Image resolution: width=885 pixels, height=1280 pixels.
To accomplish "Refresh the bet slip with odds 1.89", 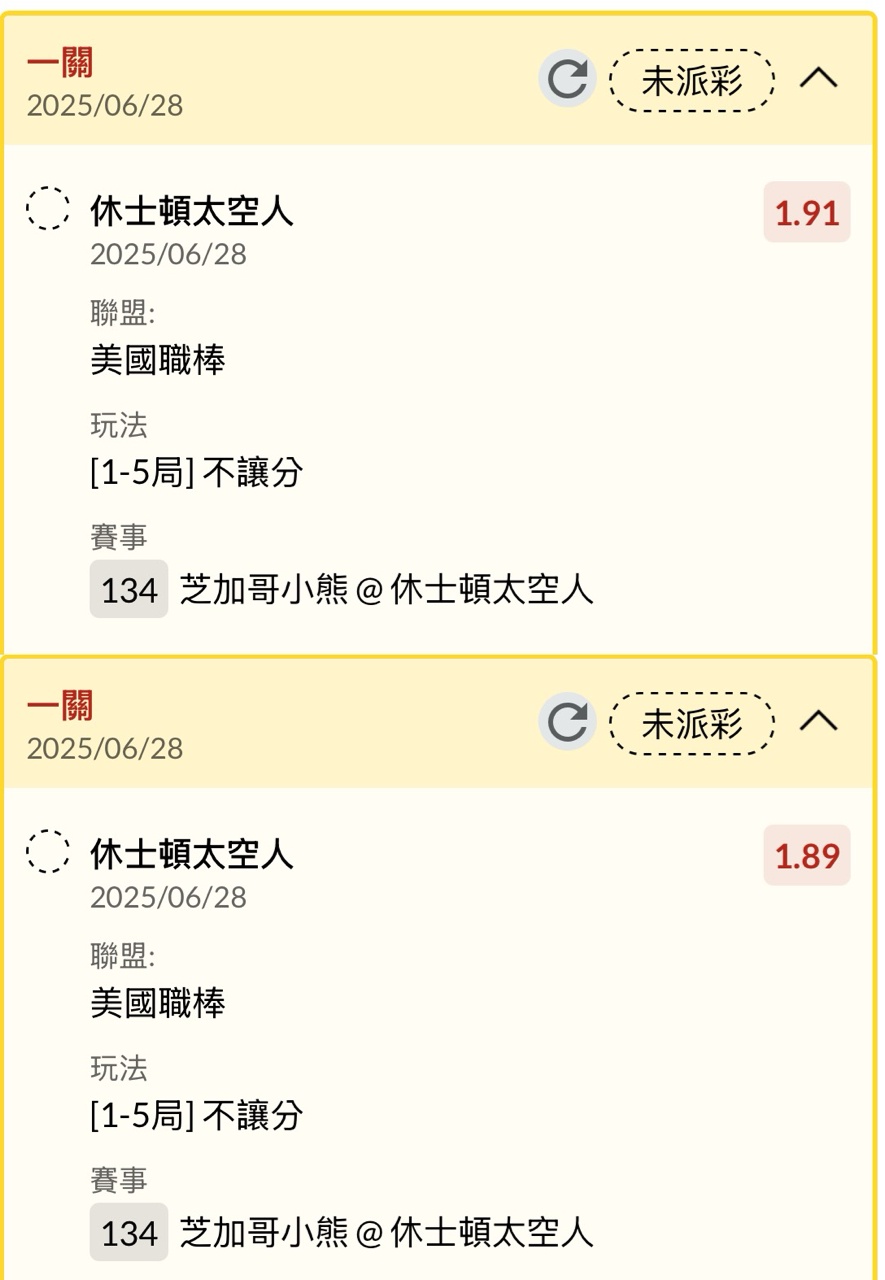I will [x=567, y=722].
